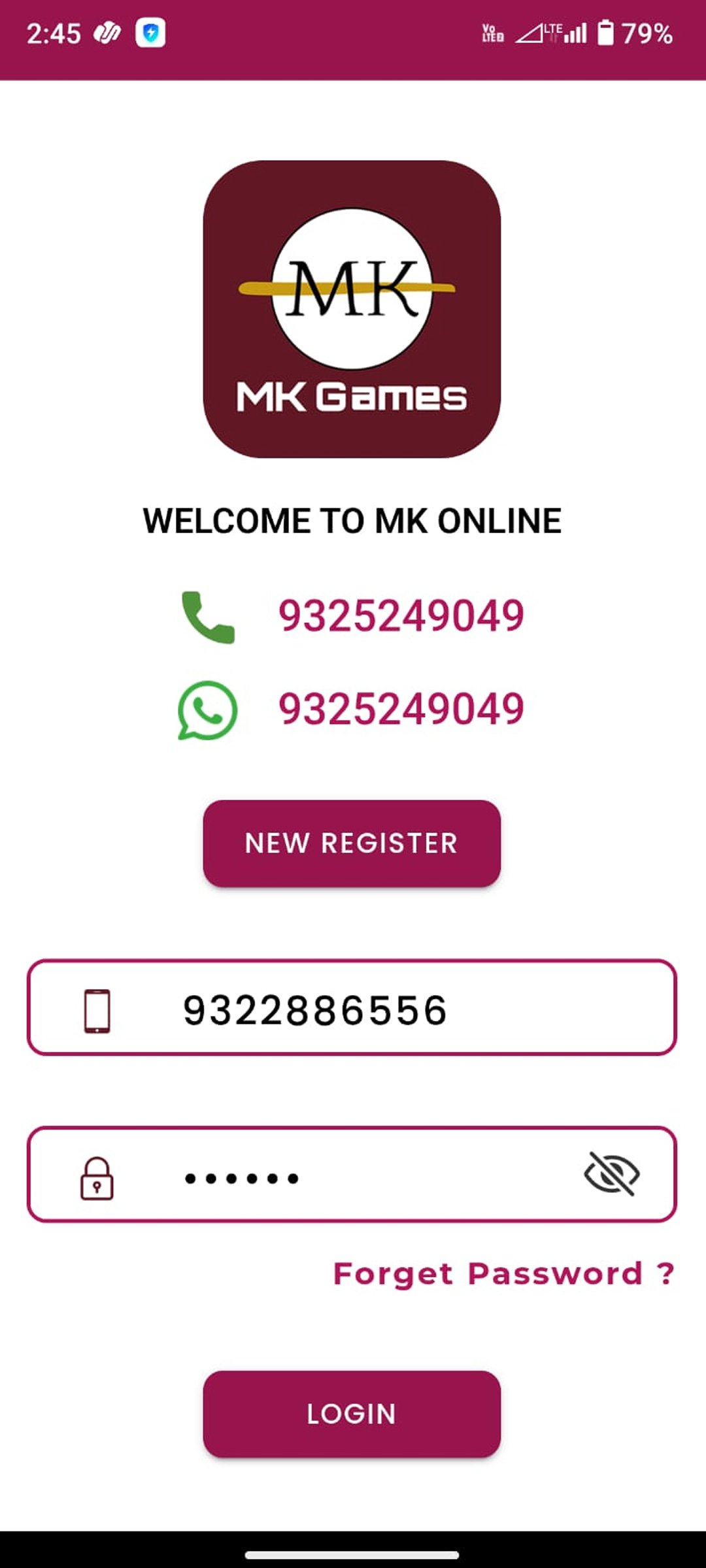Toggle password visibility with the eye icon
This screenshot has height=1568, width=706.
tap(611, 1174)
